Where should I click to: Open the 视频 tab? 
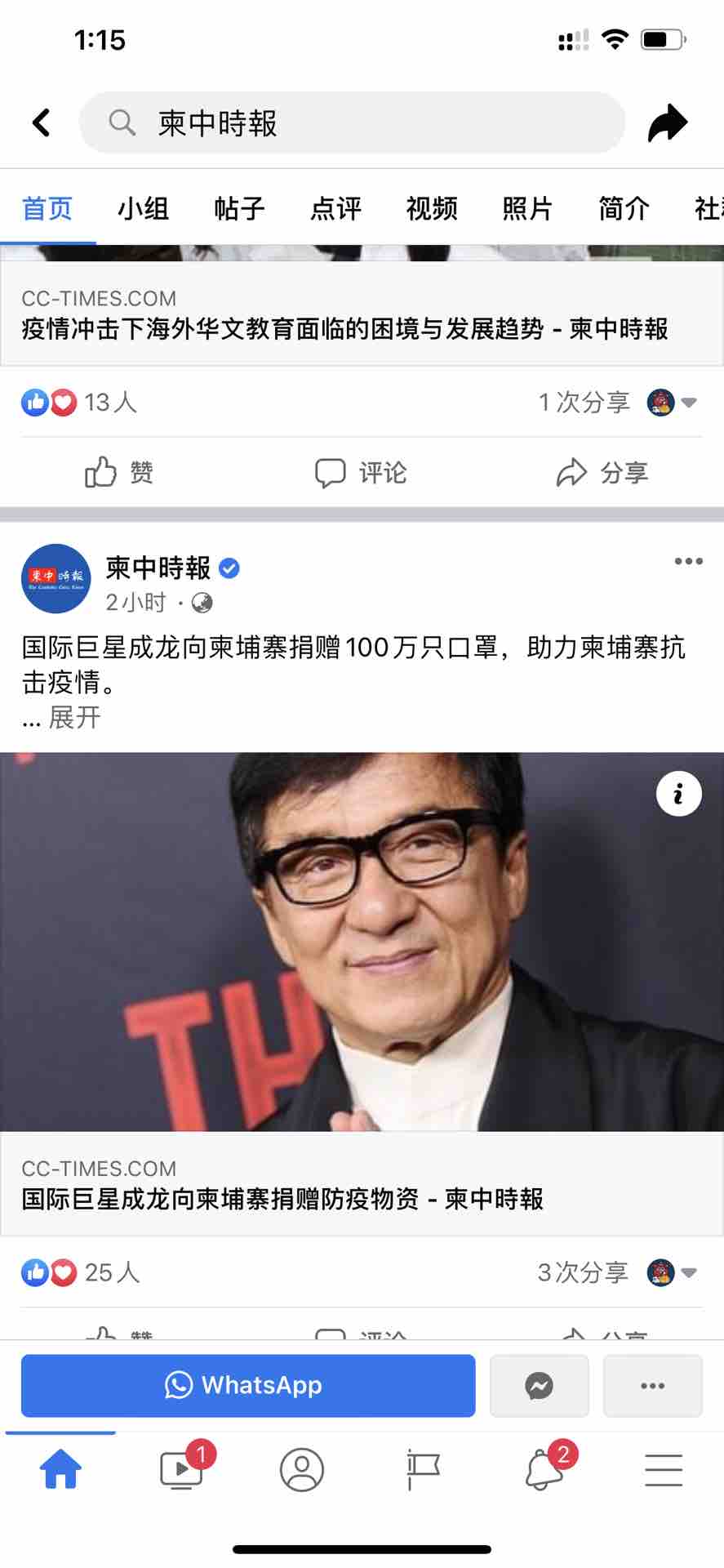(x=432, y=209)
